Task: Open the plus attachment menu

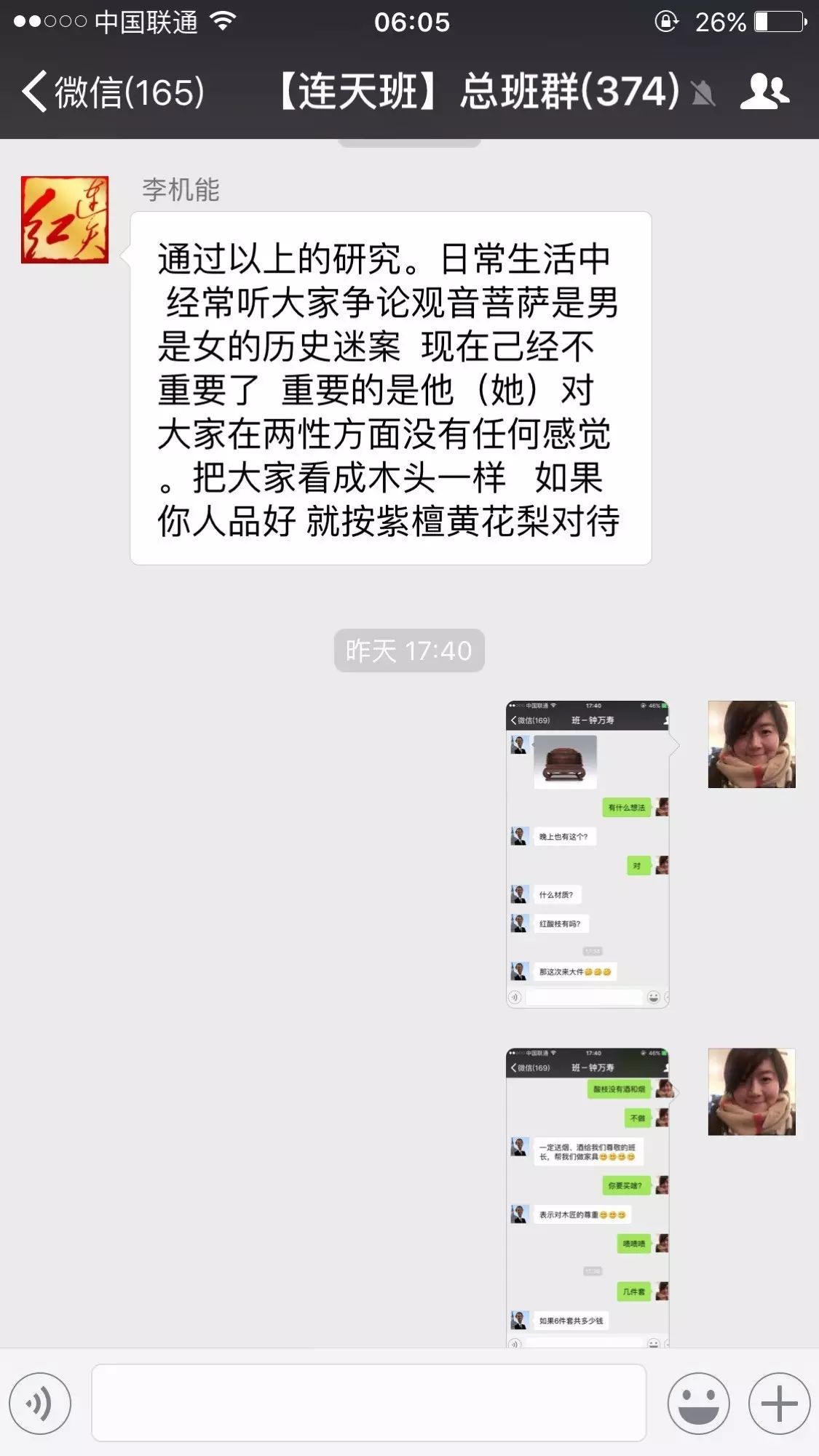Action: 779,1404
